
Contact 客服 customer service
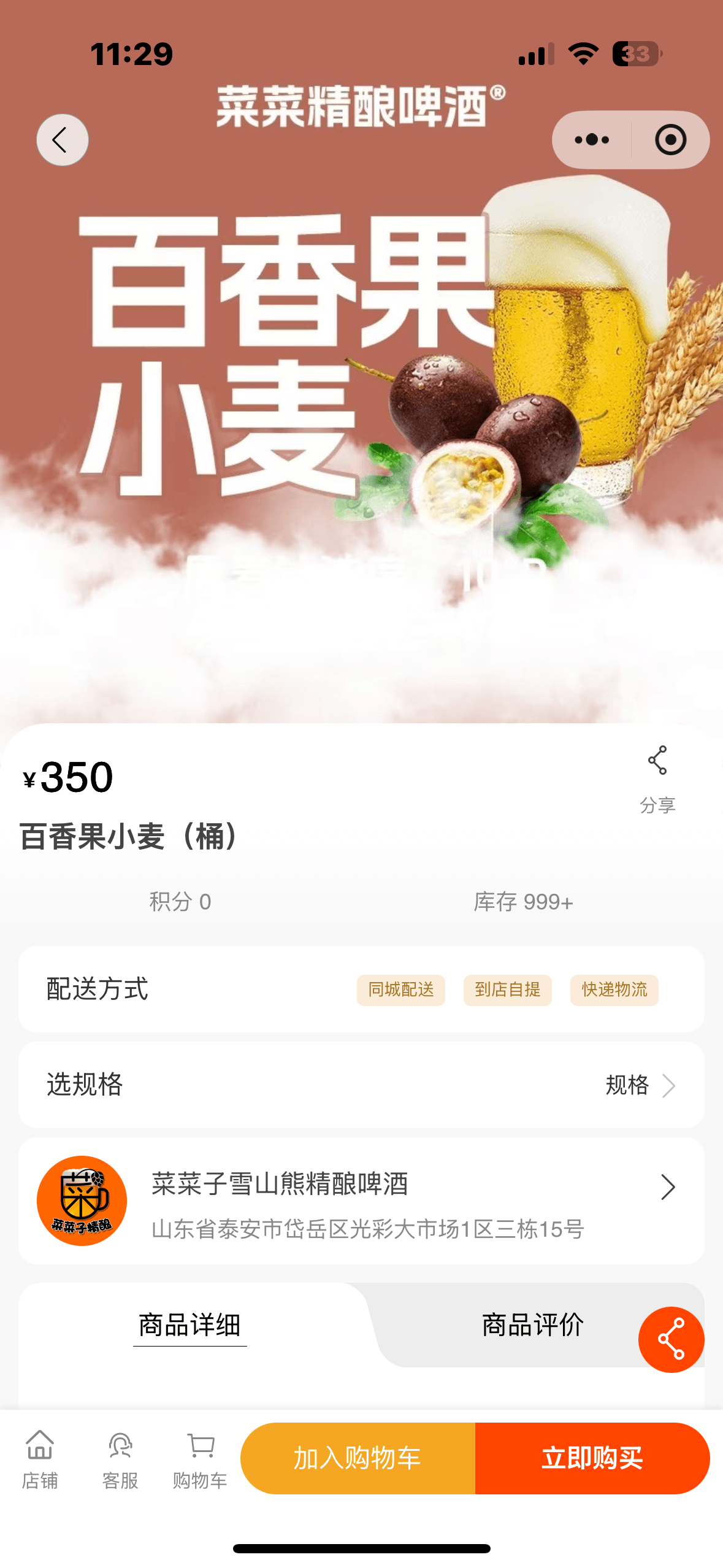120,1460
